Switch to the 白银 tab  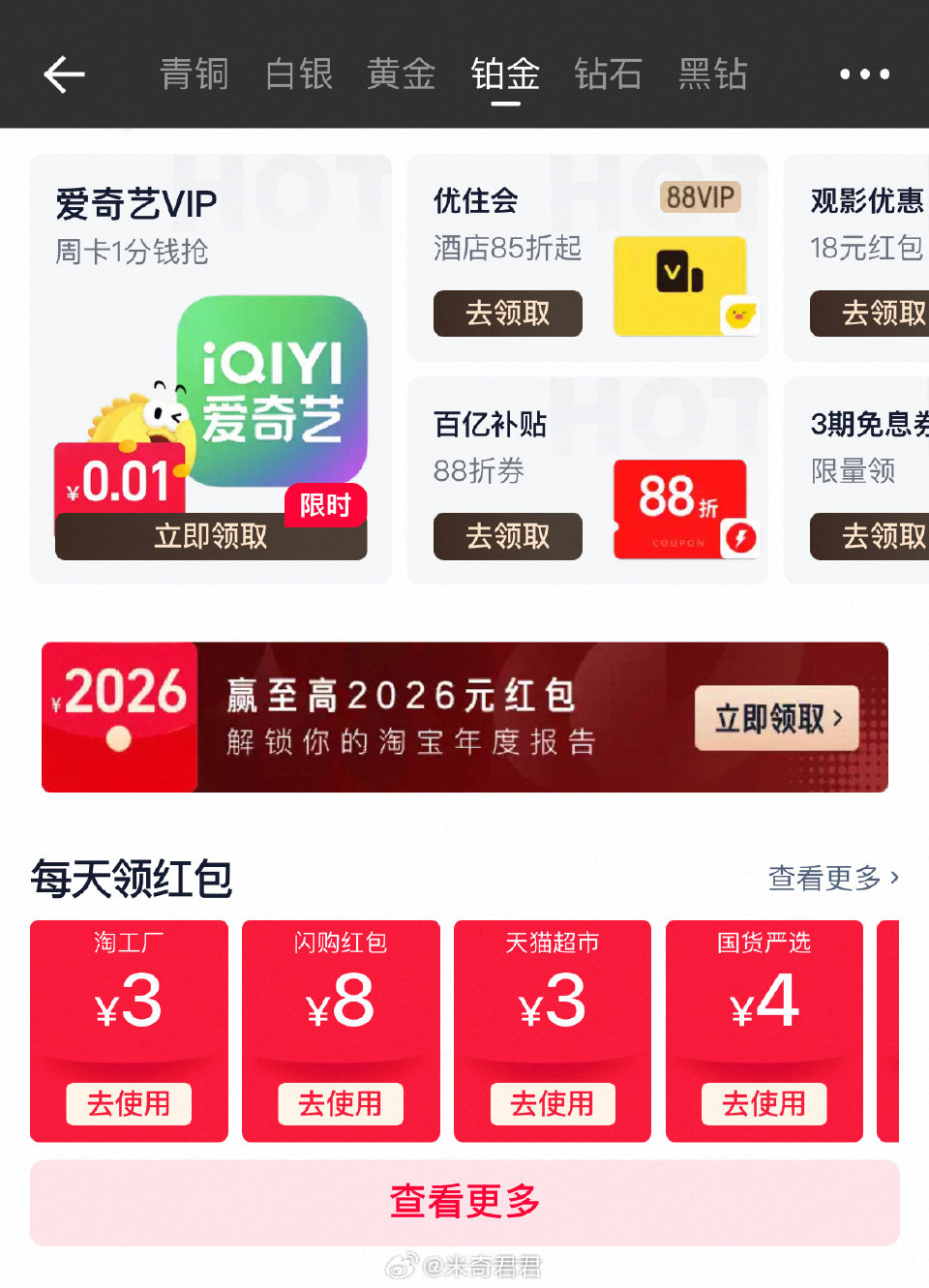point(299,75)
